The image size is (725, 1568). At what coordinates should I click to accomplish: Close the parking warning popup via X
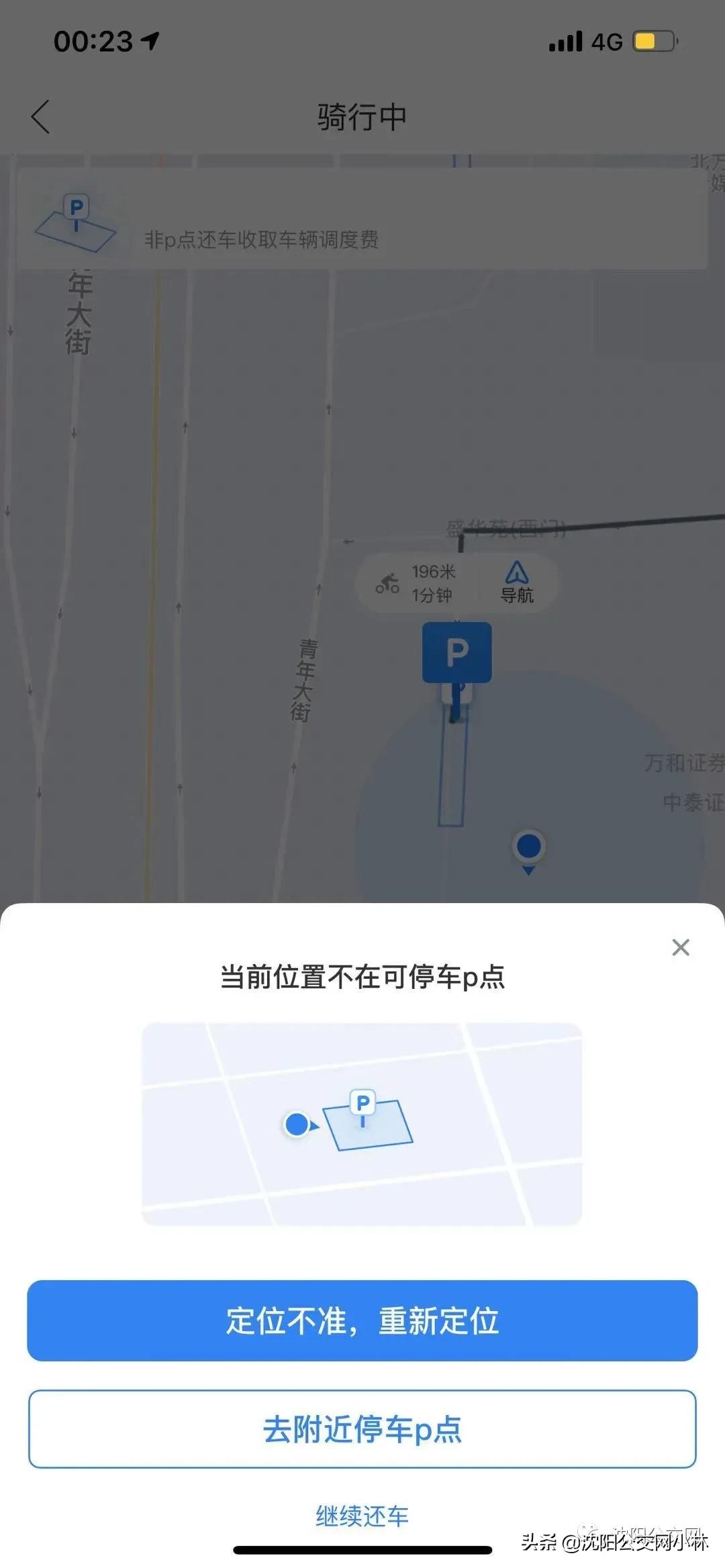(681, 947)
